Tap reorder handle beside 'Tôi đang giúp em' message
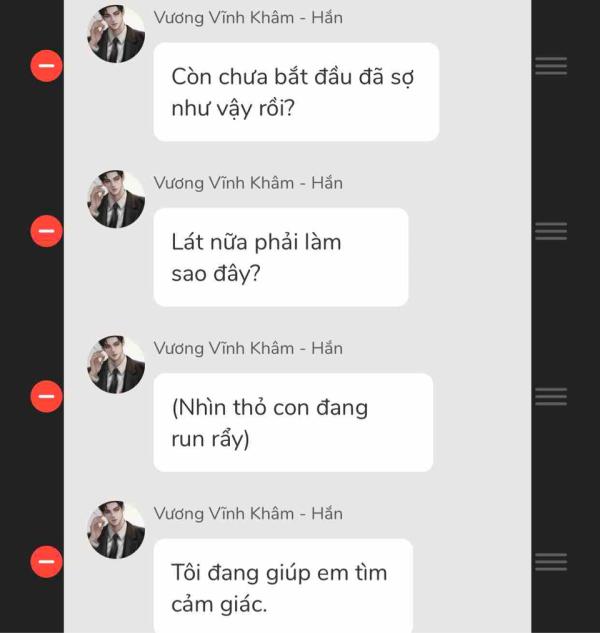This screenshot has width=600, height=633. point(551,562)
